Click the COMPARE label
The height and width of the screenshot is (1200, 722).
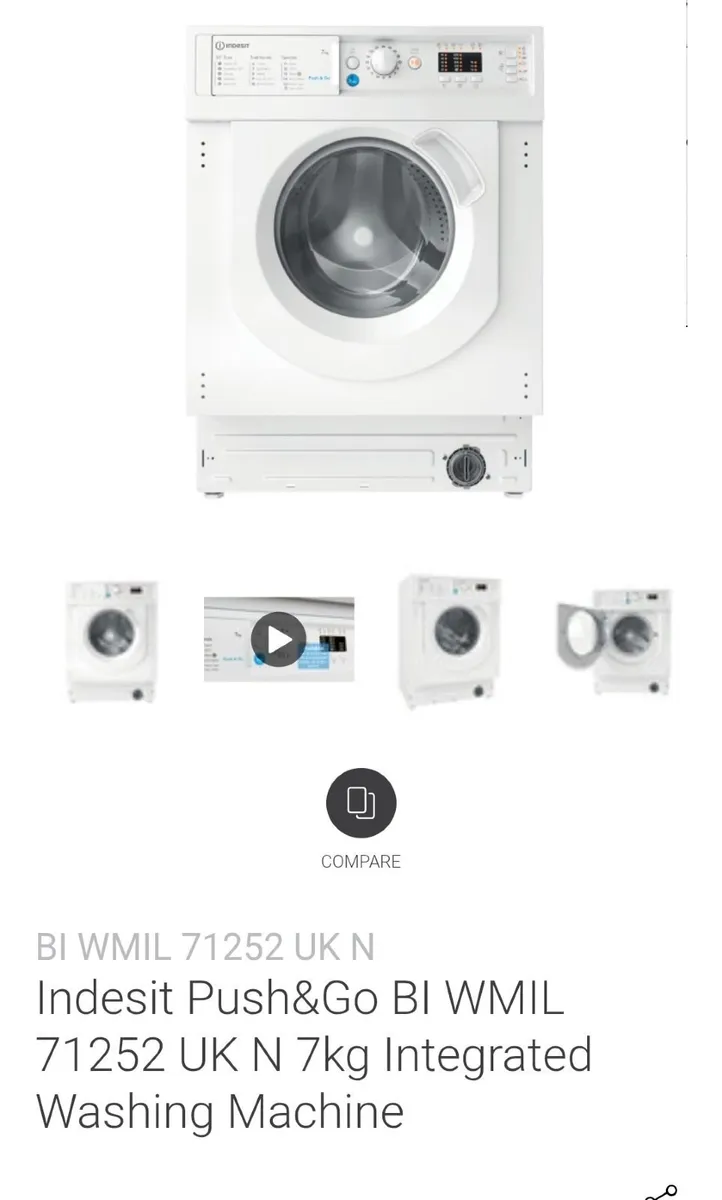[x=361, y=859]
